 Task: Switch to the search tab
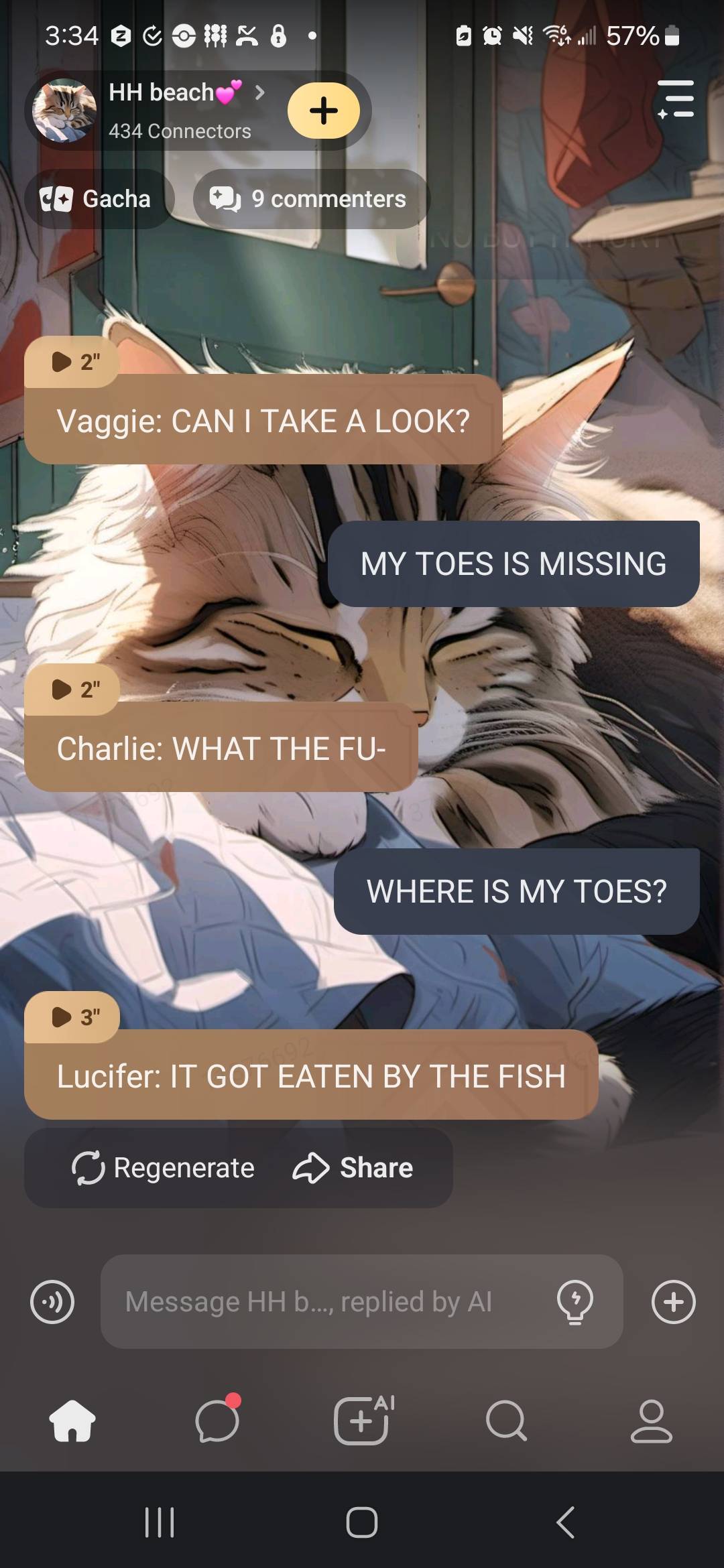506,1421
